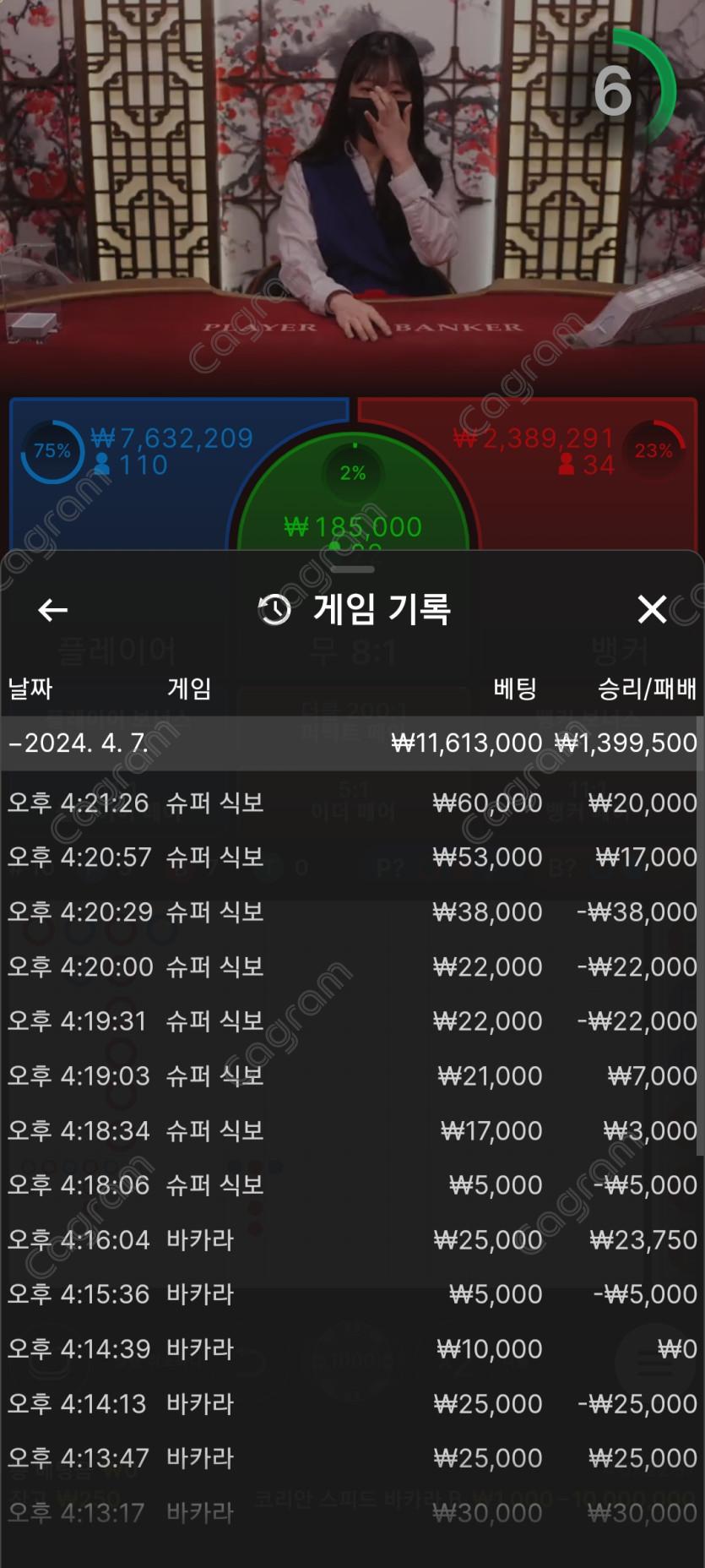This screenshot has height=1568, width=705.
Task: Open the 오후 4:21:26 슈퍼 식보 record
Action: 351,803
